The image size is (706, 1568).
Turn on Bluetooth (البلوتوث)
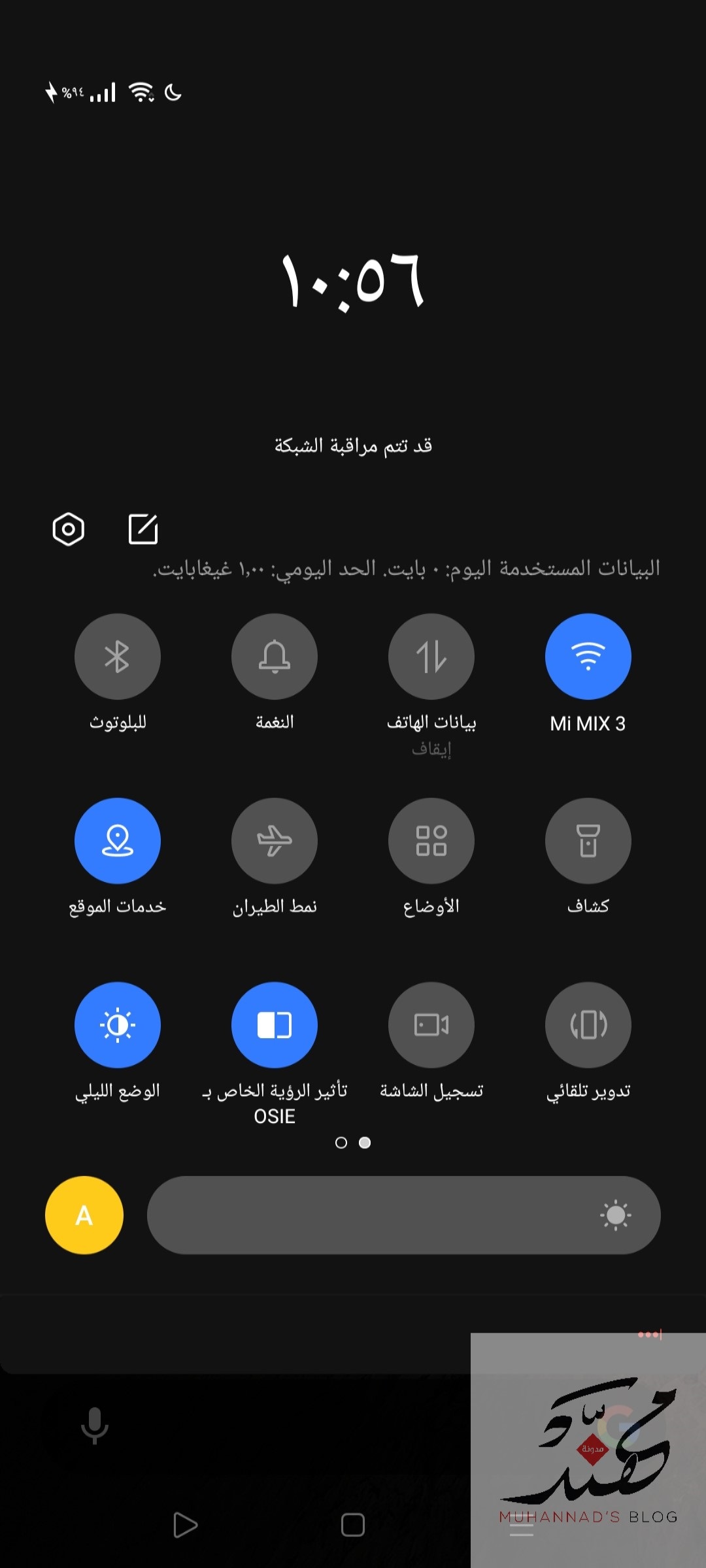coord(118,656)
